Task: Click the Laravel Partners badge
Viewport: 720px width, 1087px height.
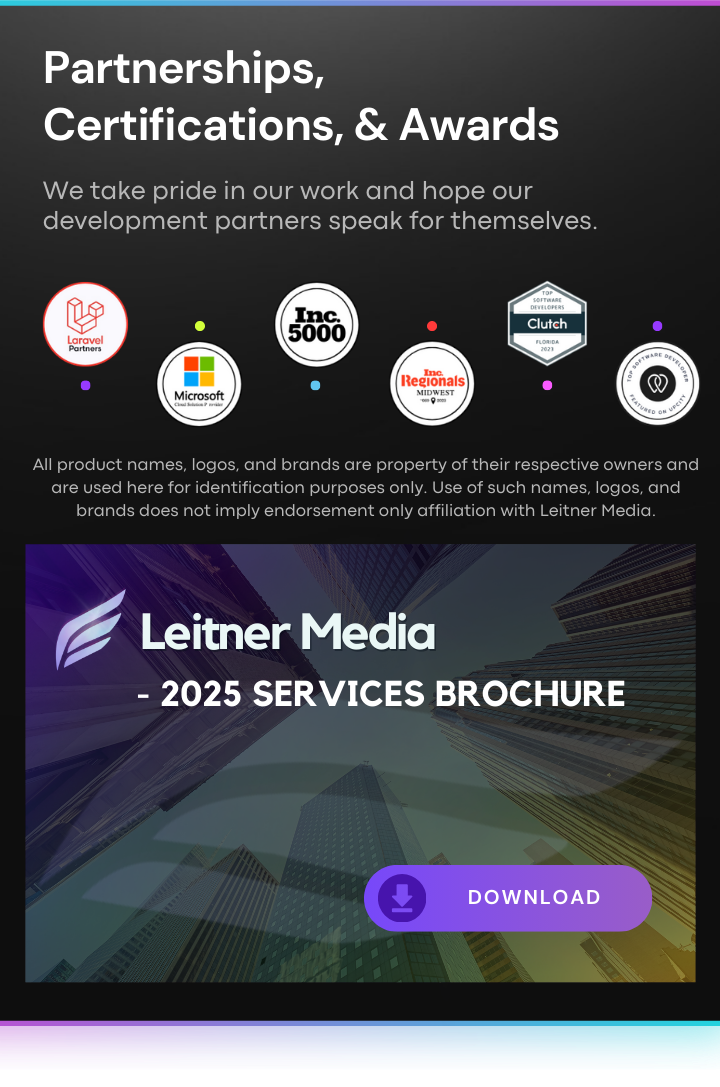Action: point(85,325)
